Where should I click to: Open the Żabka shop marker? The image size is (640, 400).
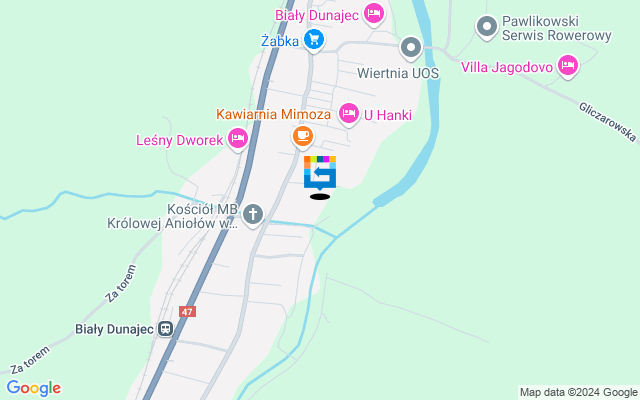314,40
